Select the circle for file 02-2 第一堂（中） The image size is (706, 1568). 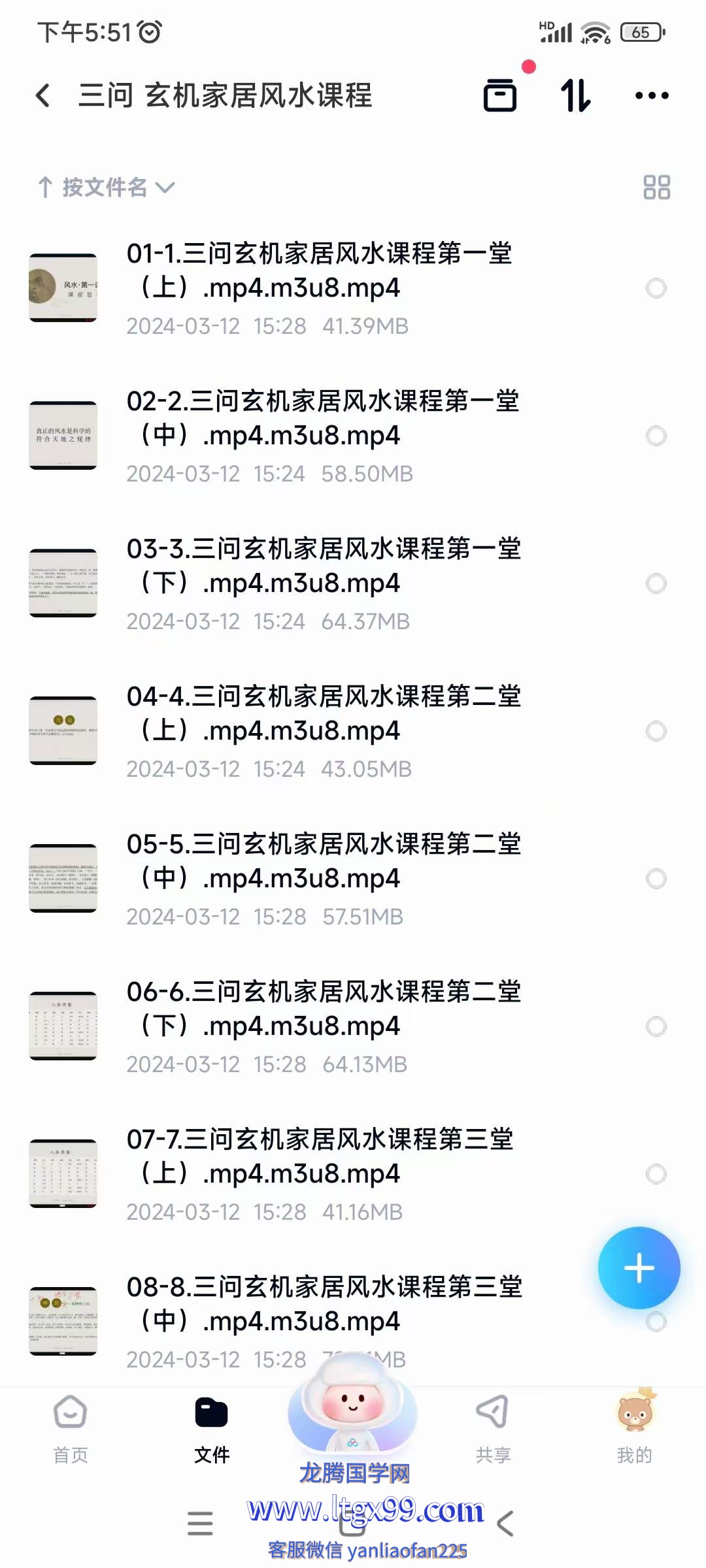tap(656, 436)
